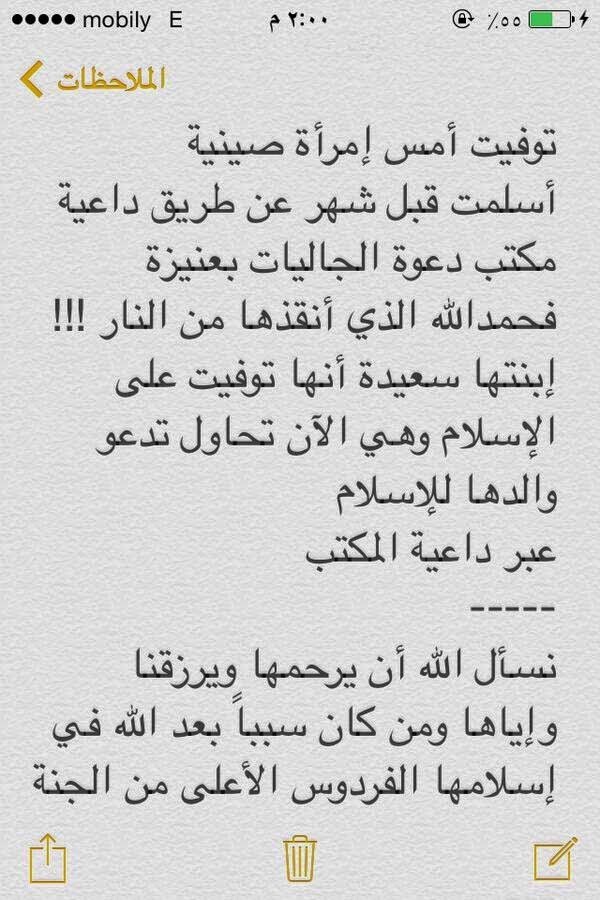Delete this note with the trash icon
Screen dimensions: 600x900
pos(300,858)
